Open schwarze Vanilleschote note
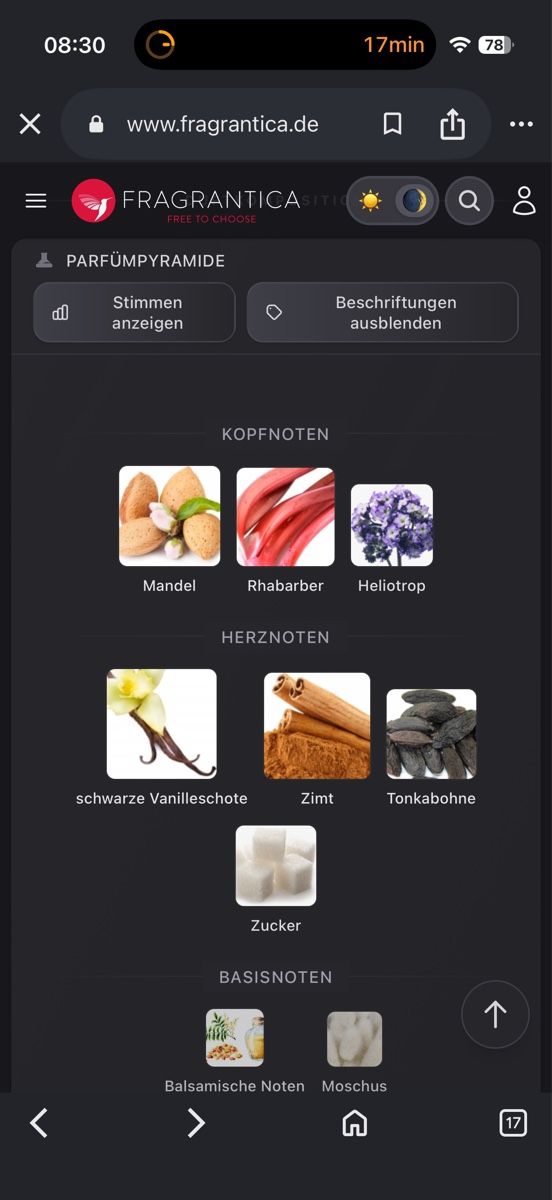 (x=162, y=738)
